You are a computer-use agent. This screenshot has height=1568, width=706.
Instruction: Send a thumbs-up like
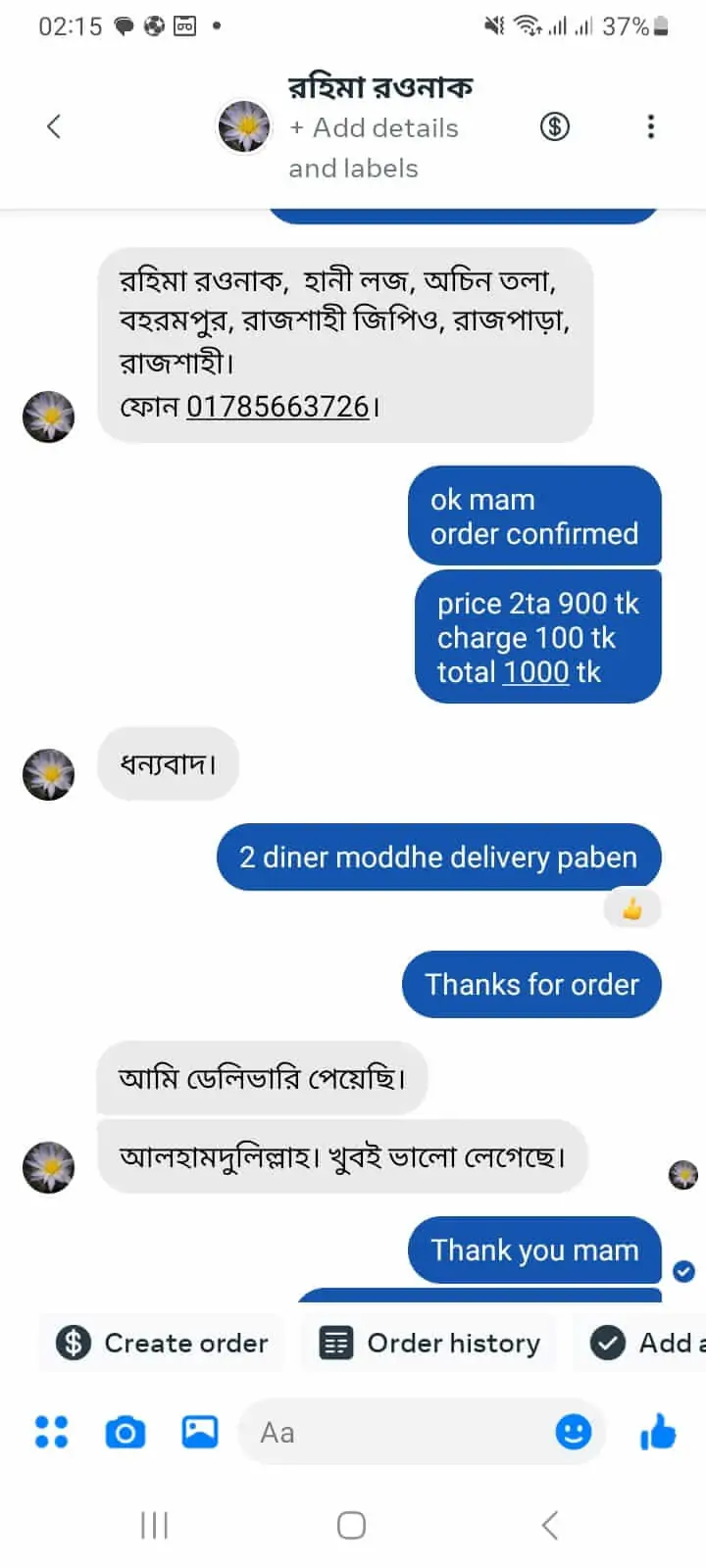tap(658, 1432)
